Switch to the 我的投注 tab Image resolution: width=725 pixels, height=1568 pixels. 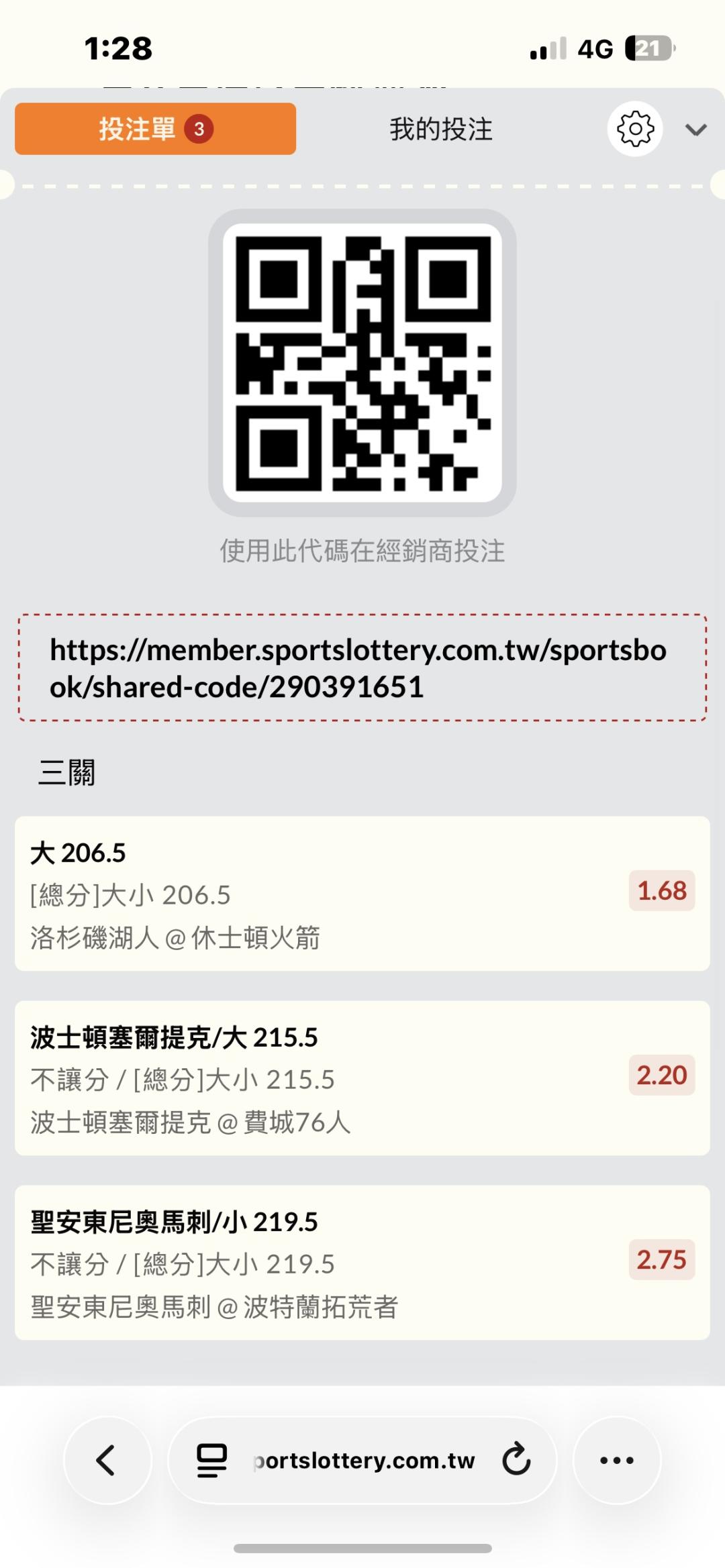441,129
